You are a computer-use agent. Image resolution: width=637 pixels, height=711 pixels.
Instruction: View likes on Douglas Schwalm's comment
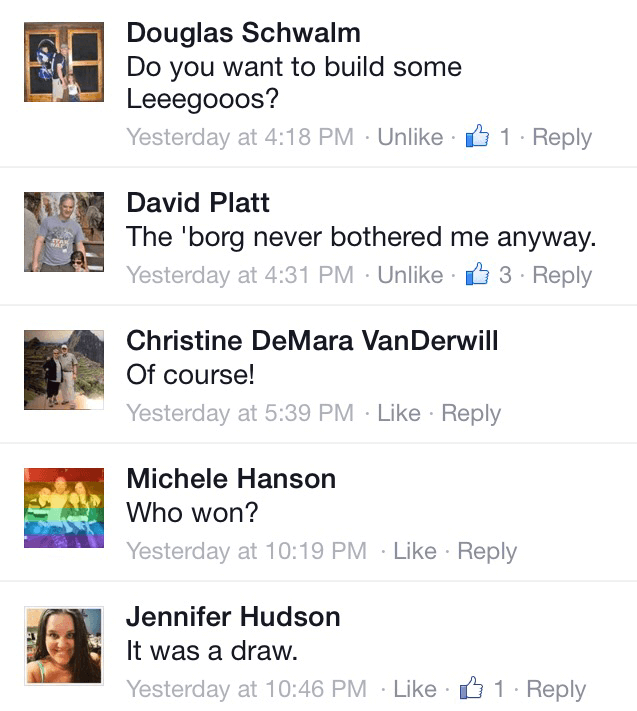(489, 136)
